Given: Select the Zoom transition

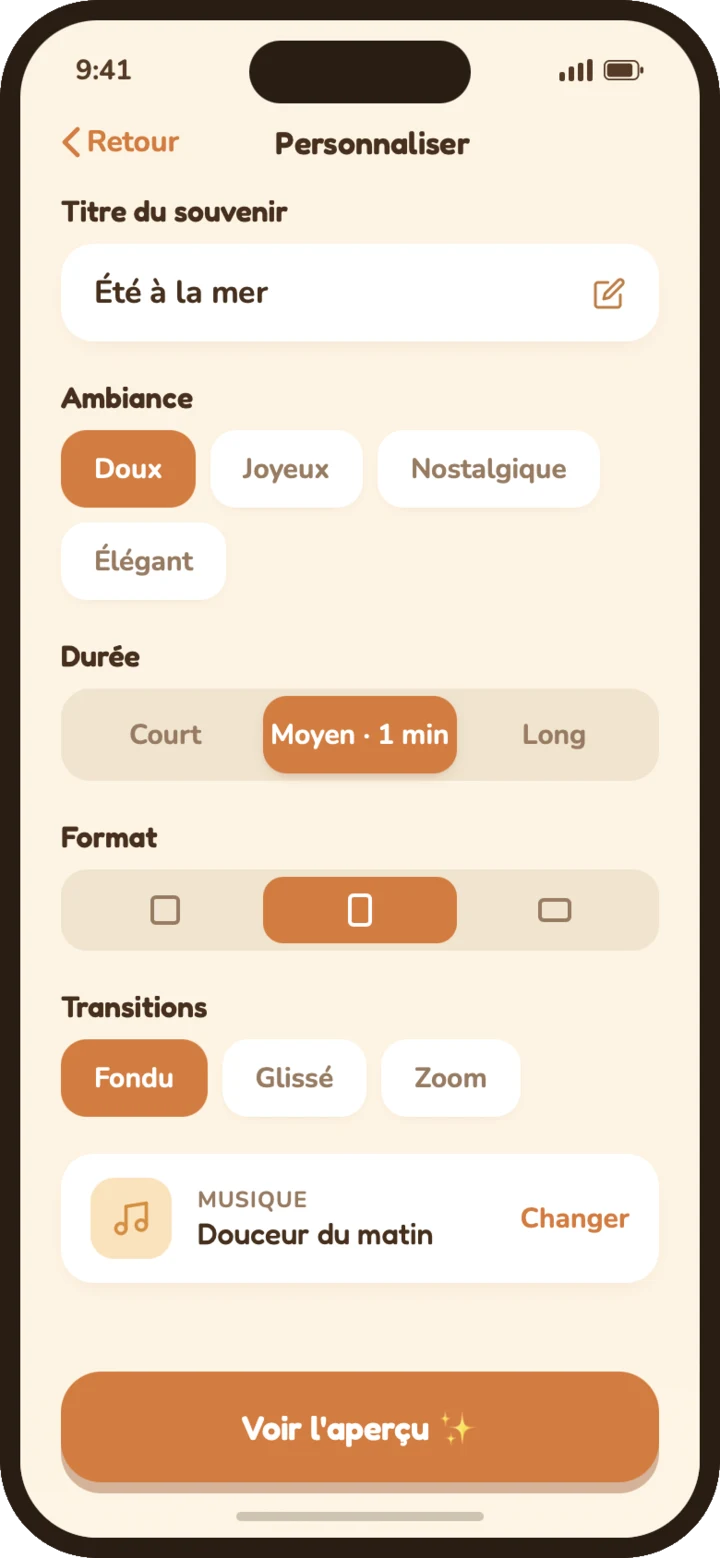Looking at the screenshot, I should coord(451,1078).
